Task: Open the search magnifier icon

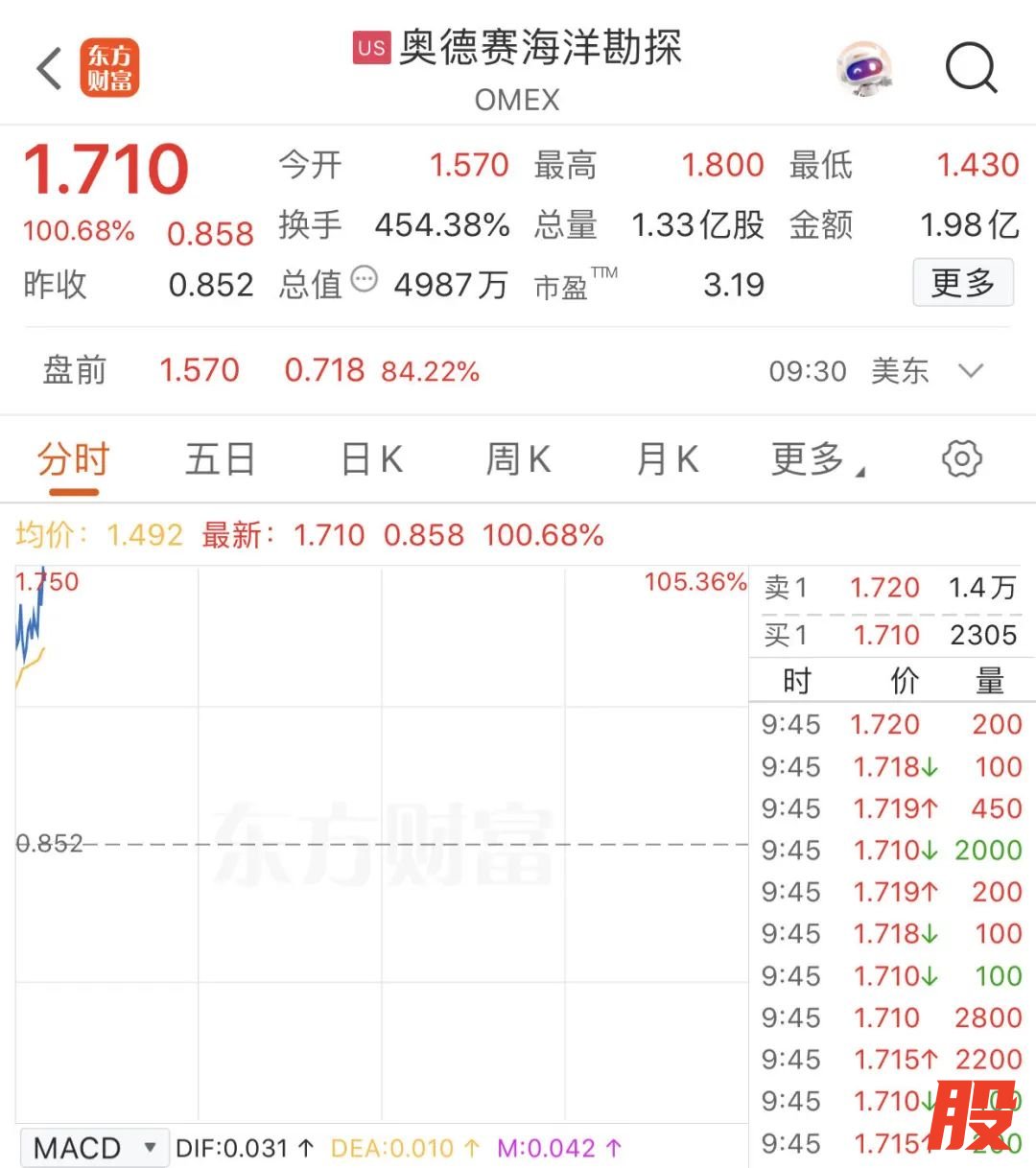Action: (971, 69)
